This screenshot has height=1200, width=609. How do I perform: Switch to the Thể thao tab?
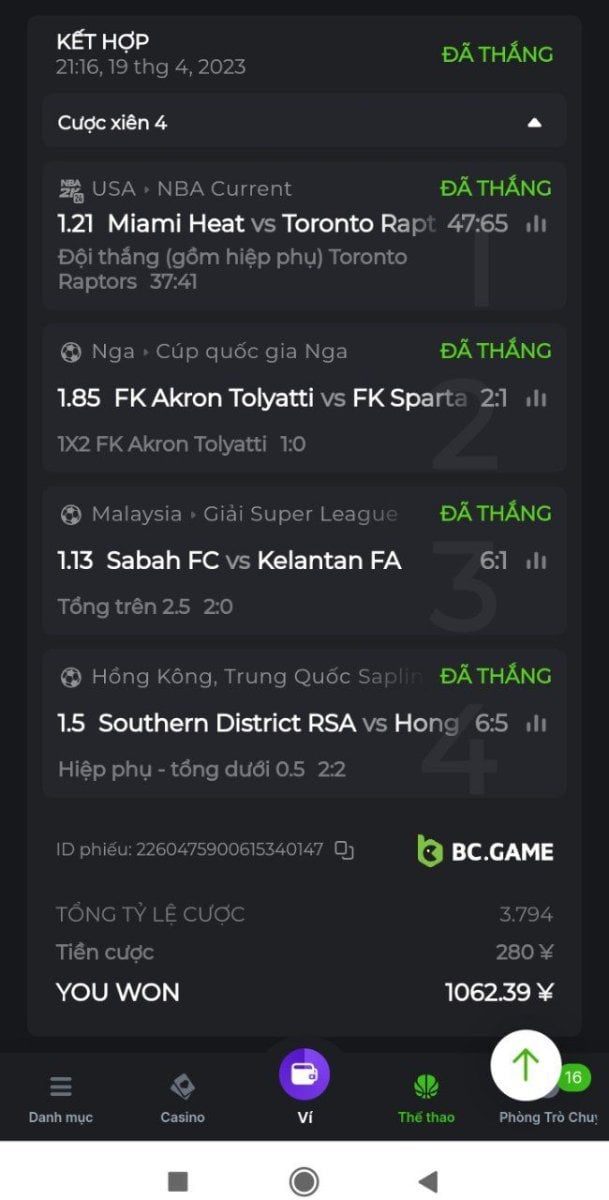pyautogui.click(x=426, y=1099)
